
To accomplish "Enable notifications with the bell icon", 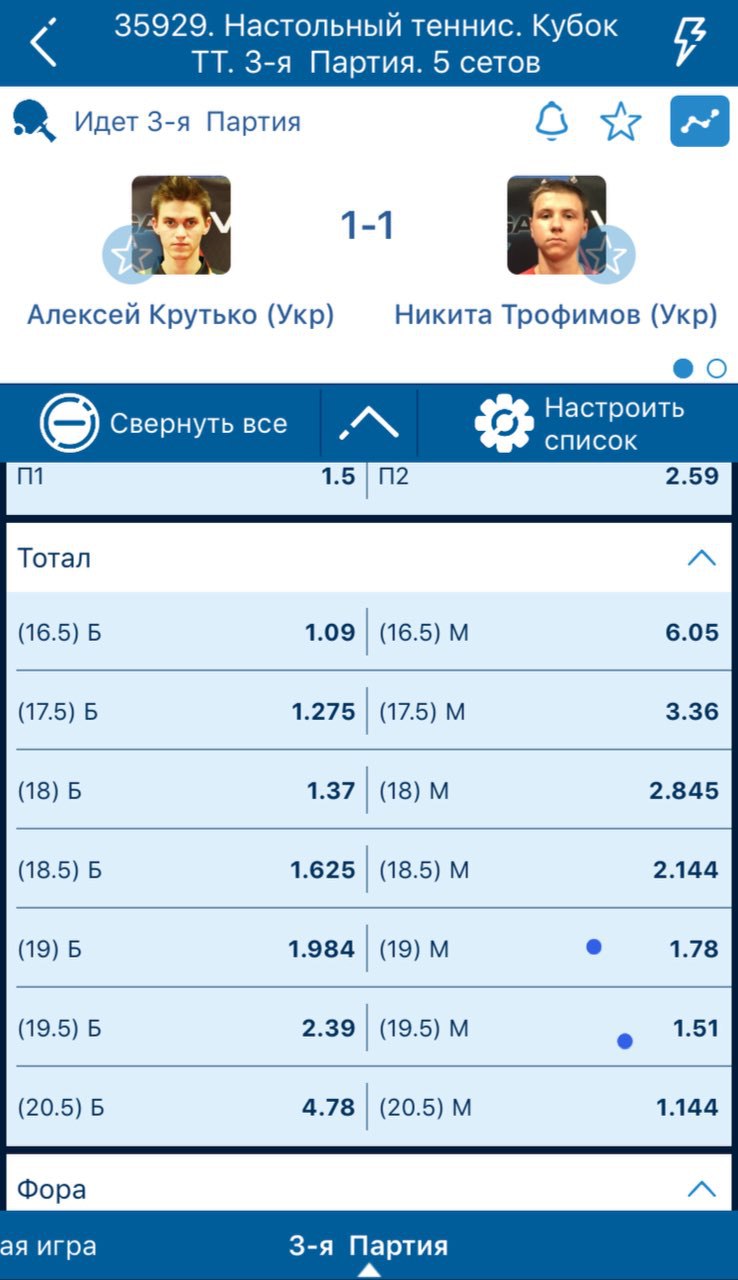I will tap(552, 122).
